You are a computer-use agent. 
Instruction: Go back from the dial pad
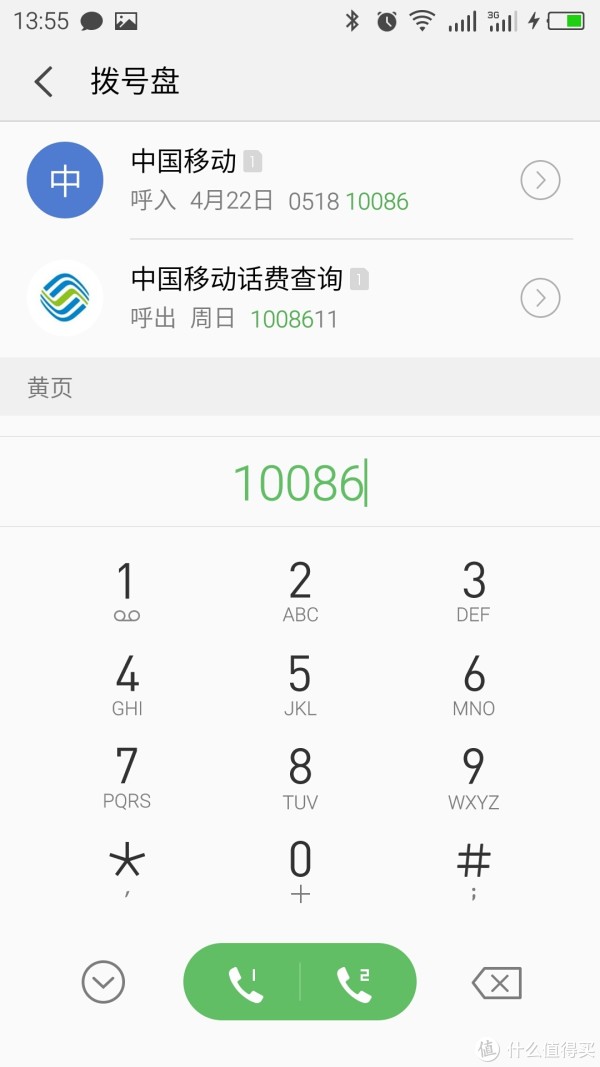[x=43, y=81]
